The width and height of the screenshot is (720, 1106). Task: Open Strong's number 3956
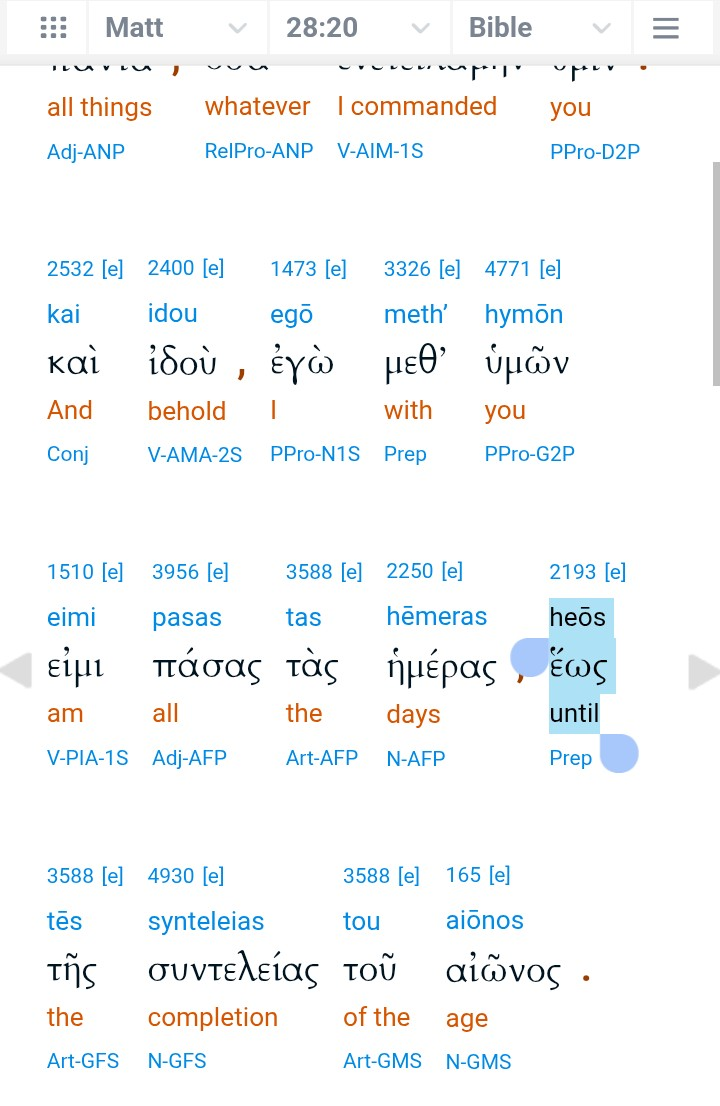tap(175, 572)
